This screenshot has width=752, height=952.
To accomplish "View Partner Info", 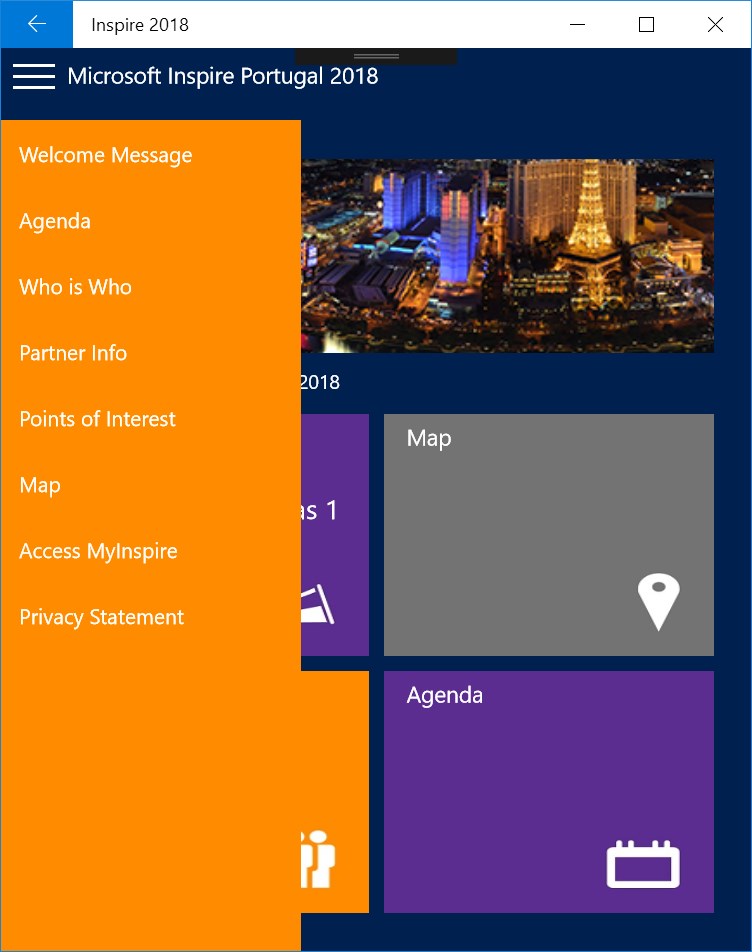I will (x=73, y=353).
